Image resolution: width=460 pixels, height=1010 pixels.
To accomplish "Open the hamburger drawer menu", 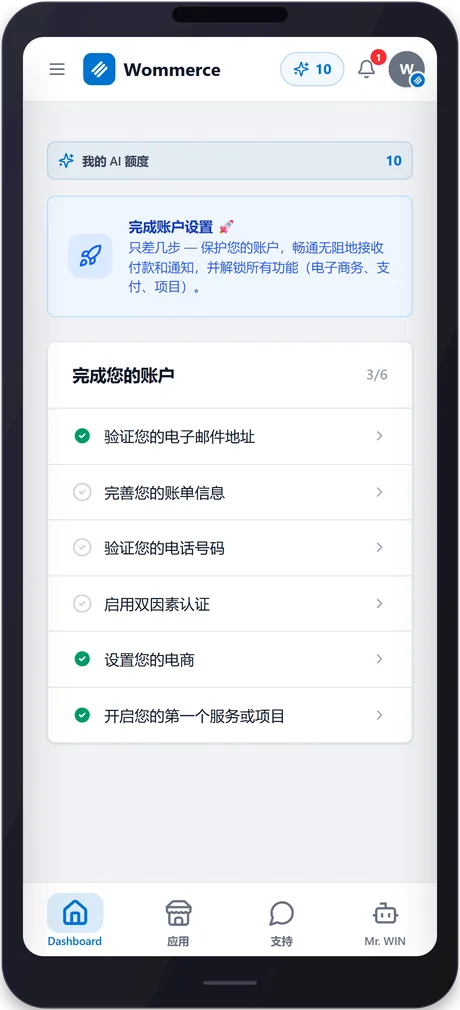I will [57, 70].
